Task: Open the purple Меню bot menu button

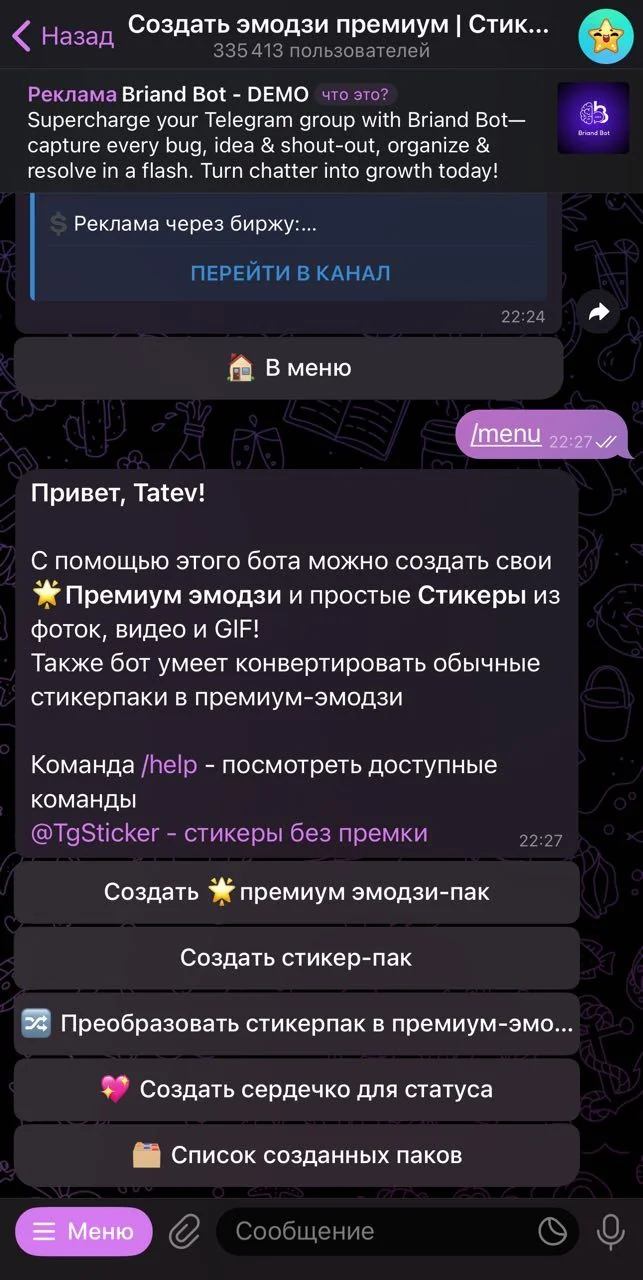Action: point(84,1232)
